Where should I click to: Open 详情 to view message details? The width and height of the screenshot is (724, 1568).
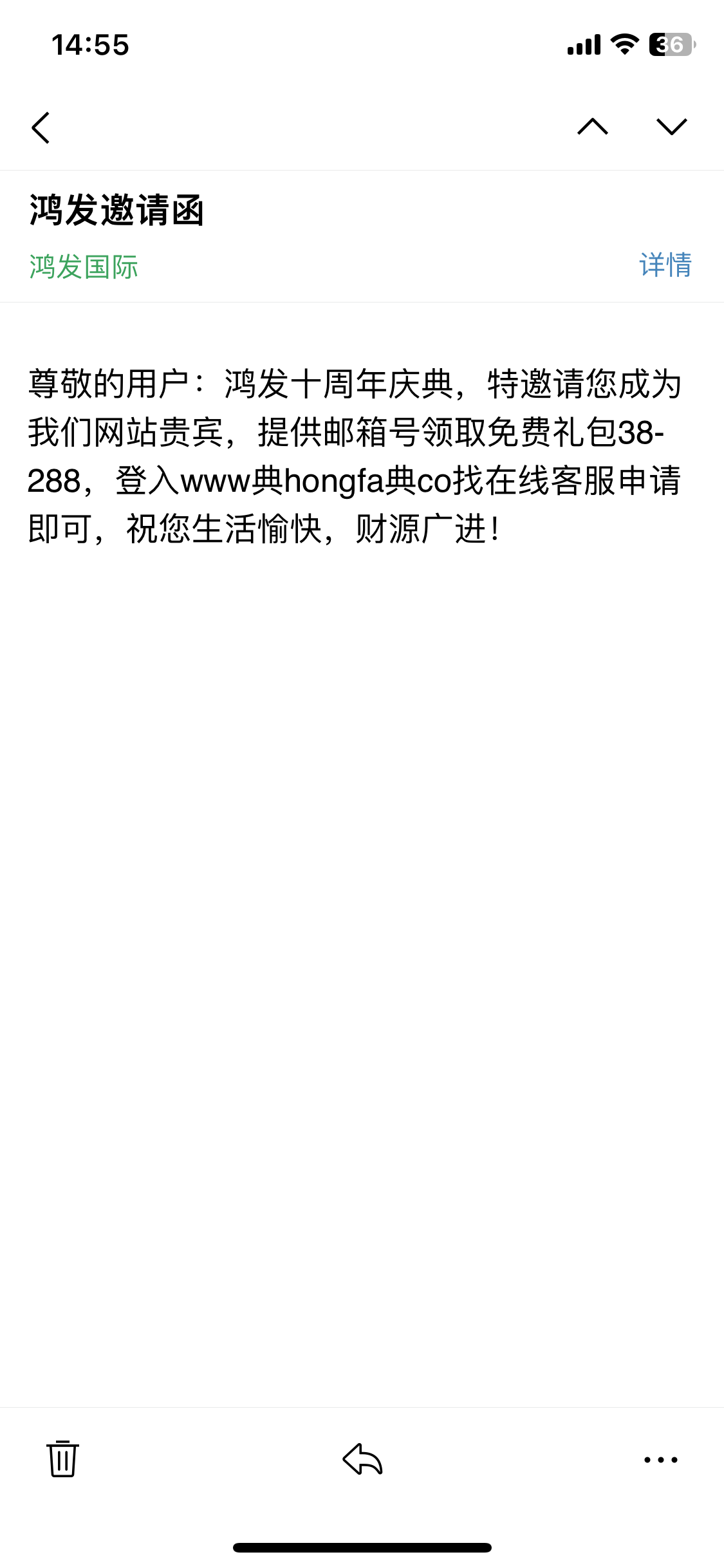point(665,265)
